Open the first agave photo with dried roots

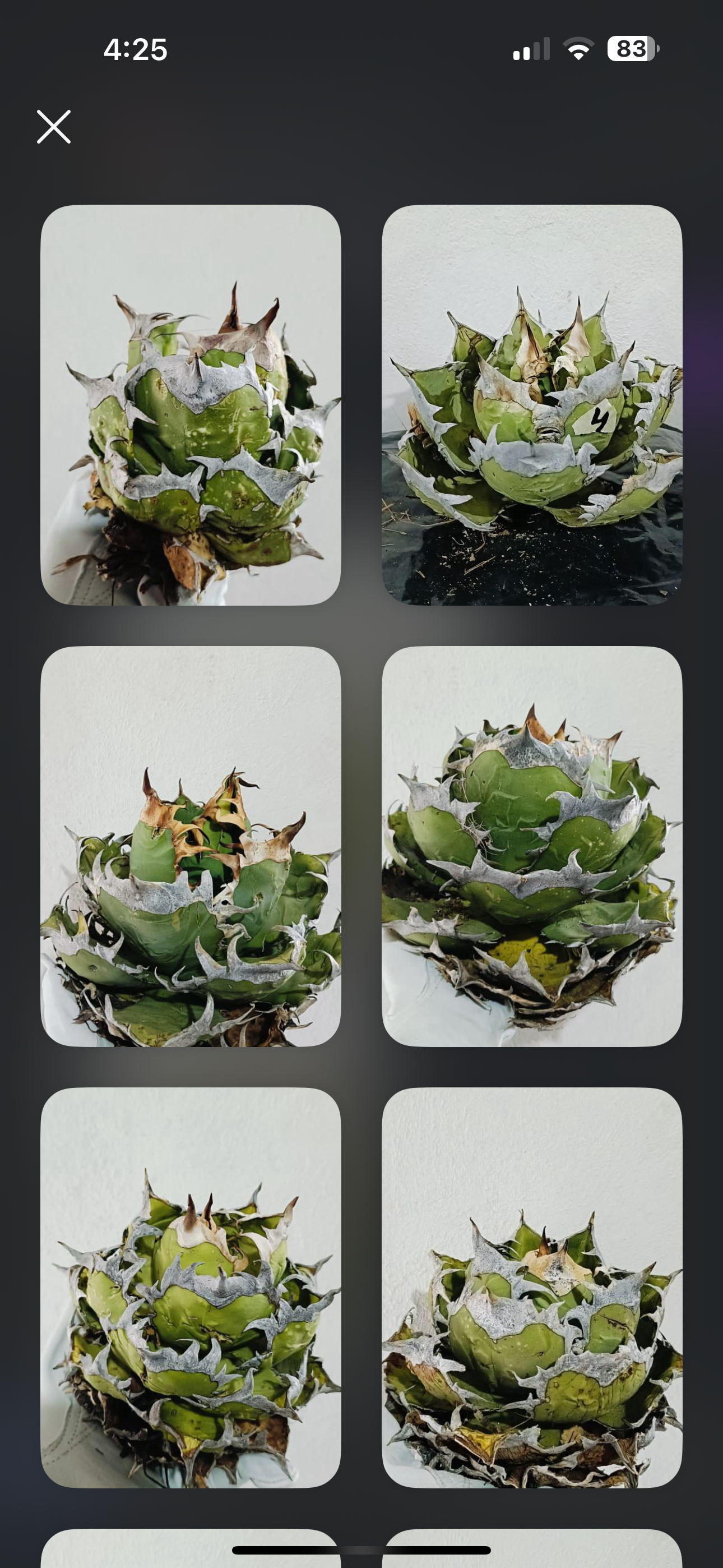(191, 405)
